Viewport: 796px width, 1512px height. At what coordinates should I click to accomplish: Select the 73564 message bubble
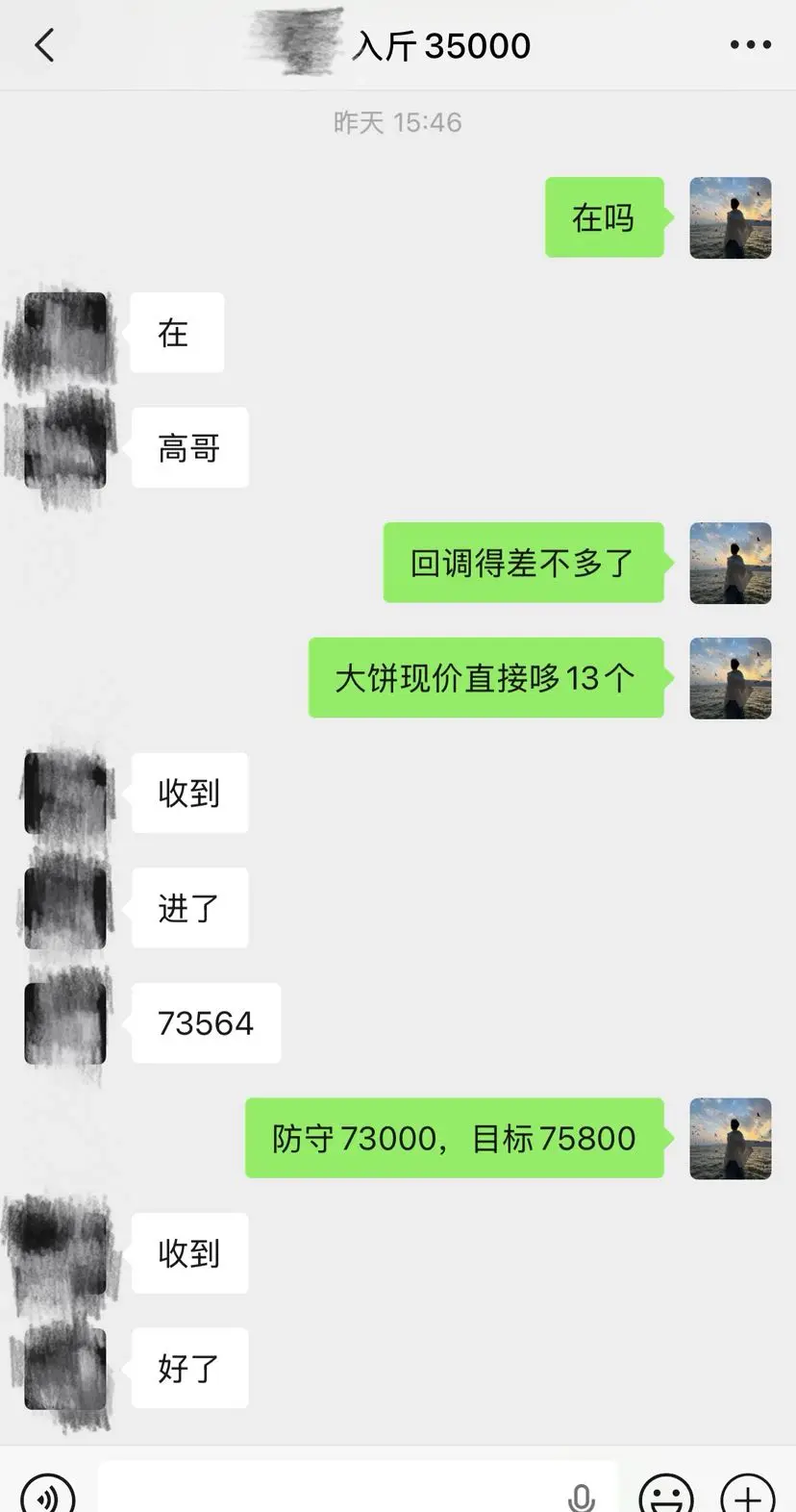point(205,1022)
